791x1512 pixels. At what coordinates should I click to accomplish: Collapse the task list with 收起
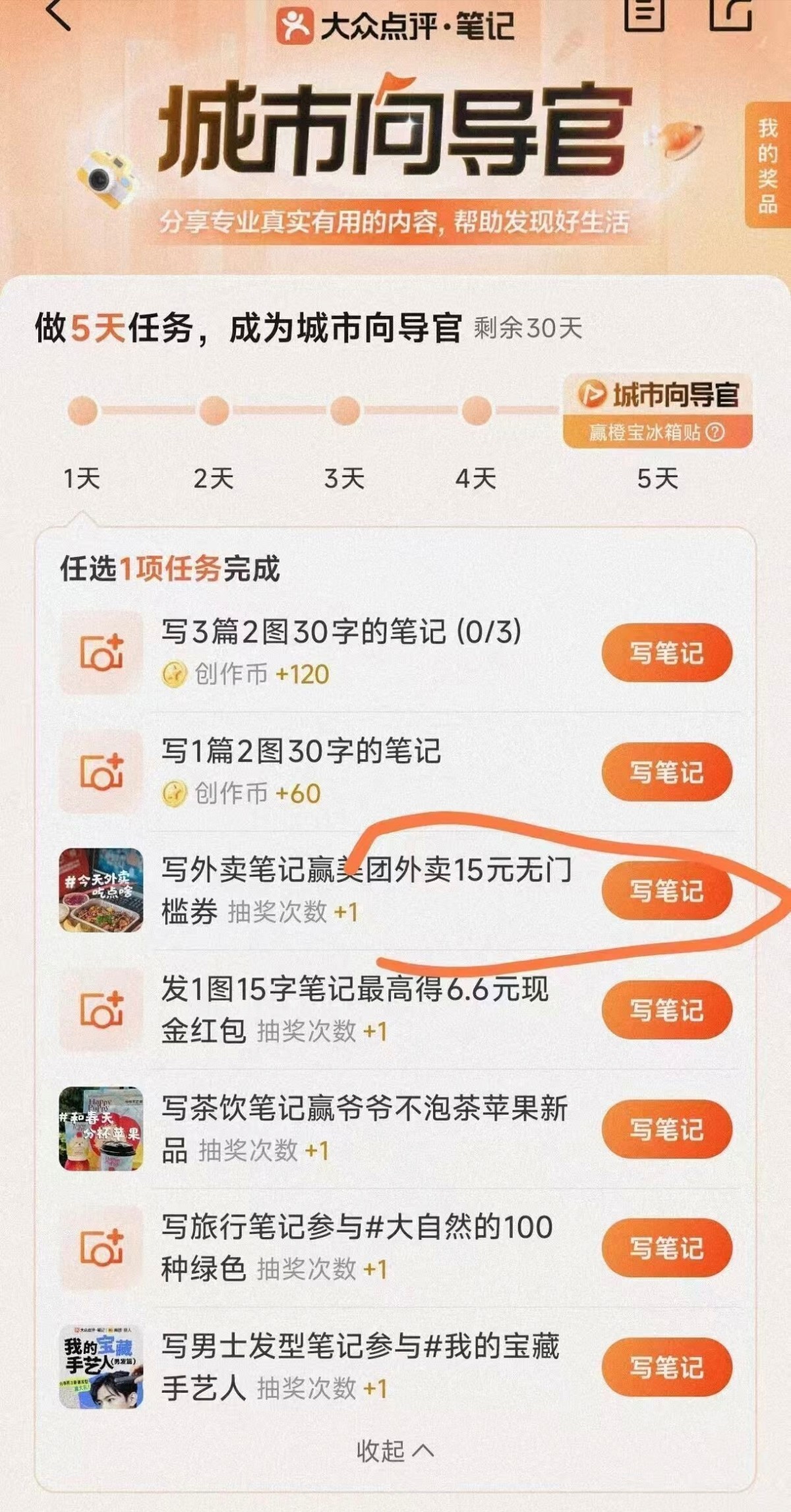pos(395,1451)
